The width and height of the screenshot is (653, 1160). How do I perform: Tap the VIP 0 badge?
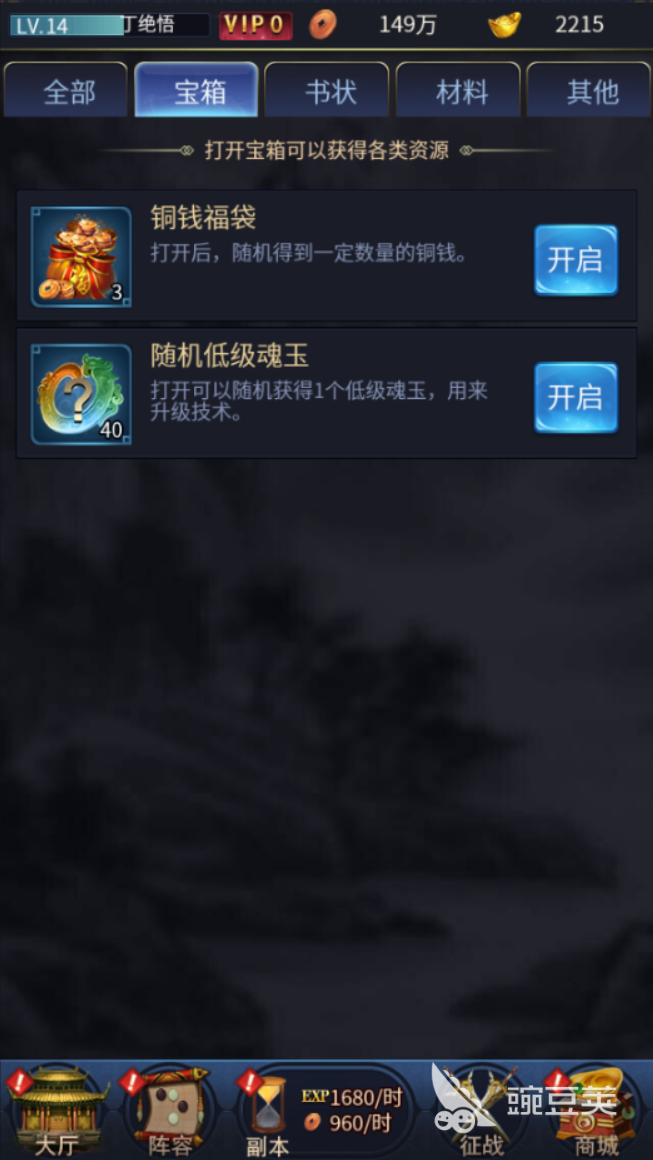click(x=256, y=25)
